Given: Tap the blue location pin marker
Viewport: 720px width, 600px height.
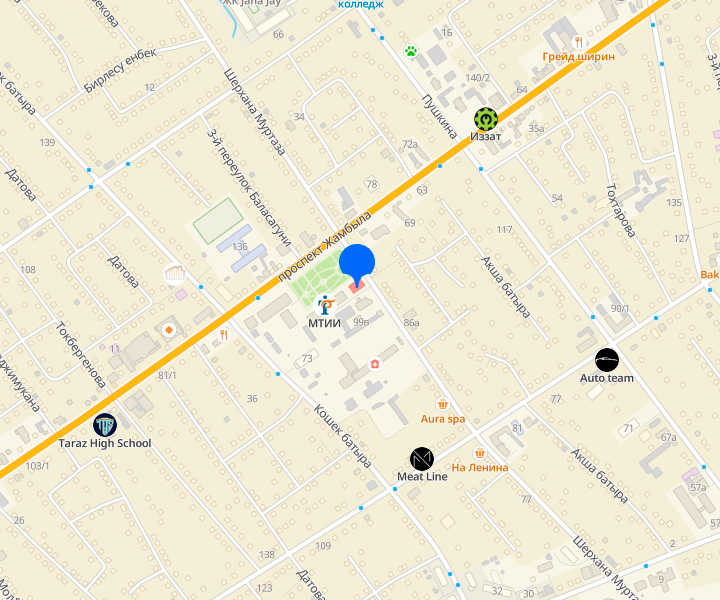Looking at the screenshot, I should (x=357, y=263).
